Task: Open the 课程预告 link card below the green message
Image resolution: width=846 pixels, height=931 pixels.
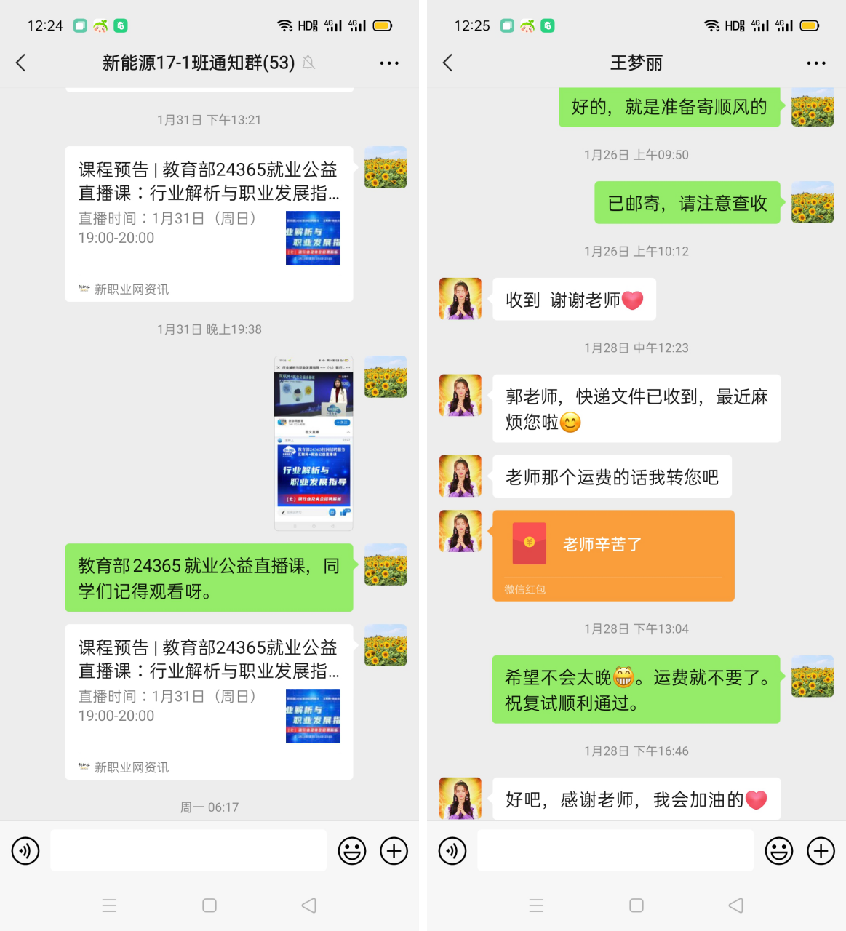Action: tap(209, 702)
